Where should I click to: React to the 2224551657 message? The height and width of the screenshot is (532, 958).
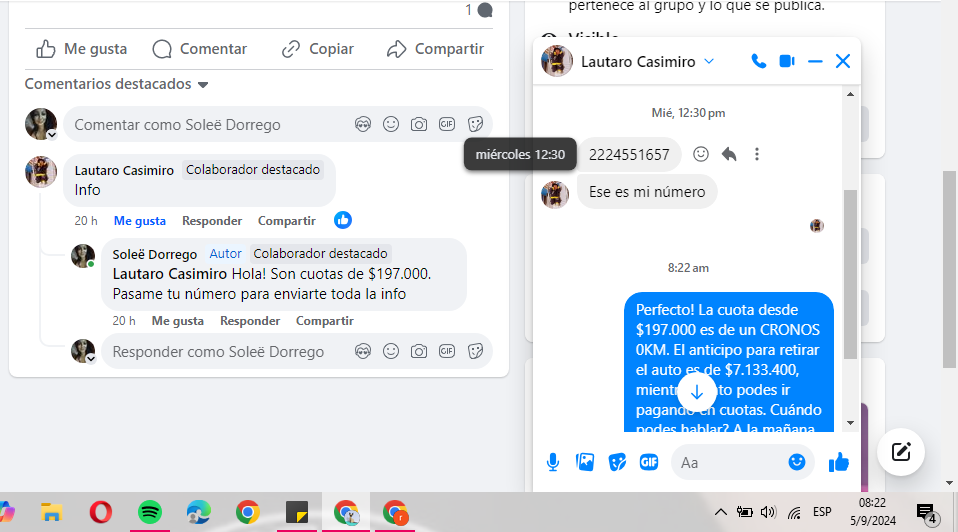(701, 154)
